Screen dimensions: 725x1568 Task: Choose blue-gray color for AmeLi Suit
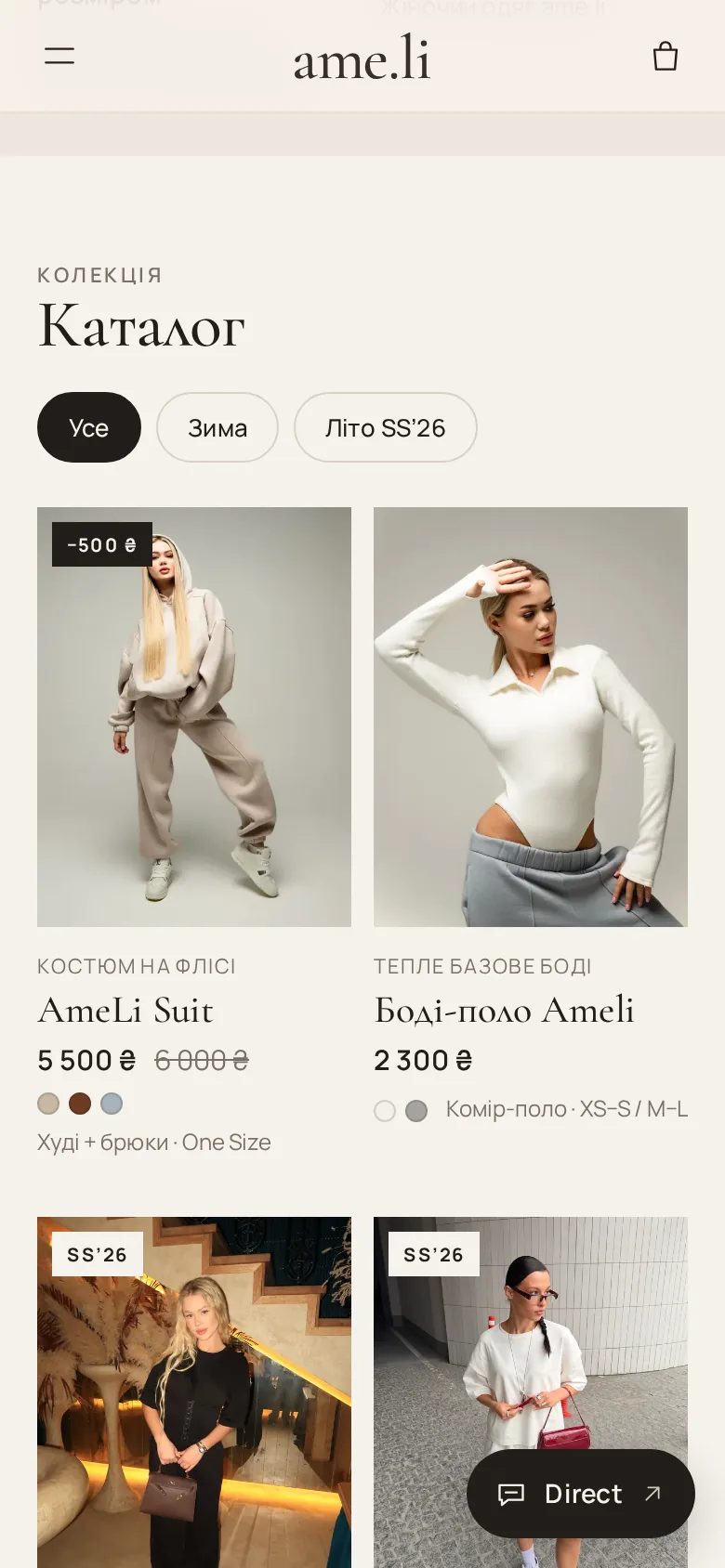(112, 1104)
